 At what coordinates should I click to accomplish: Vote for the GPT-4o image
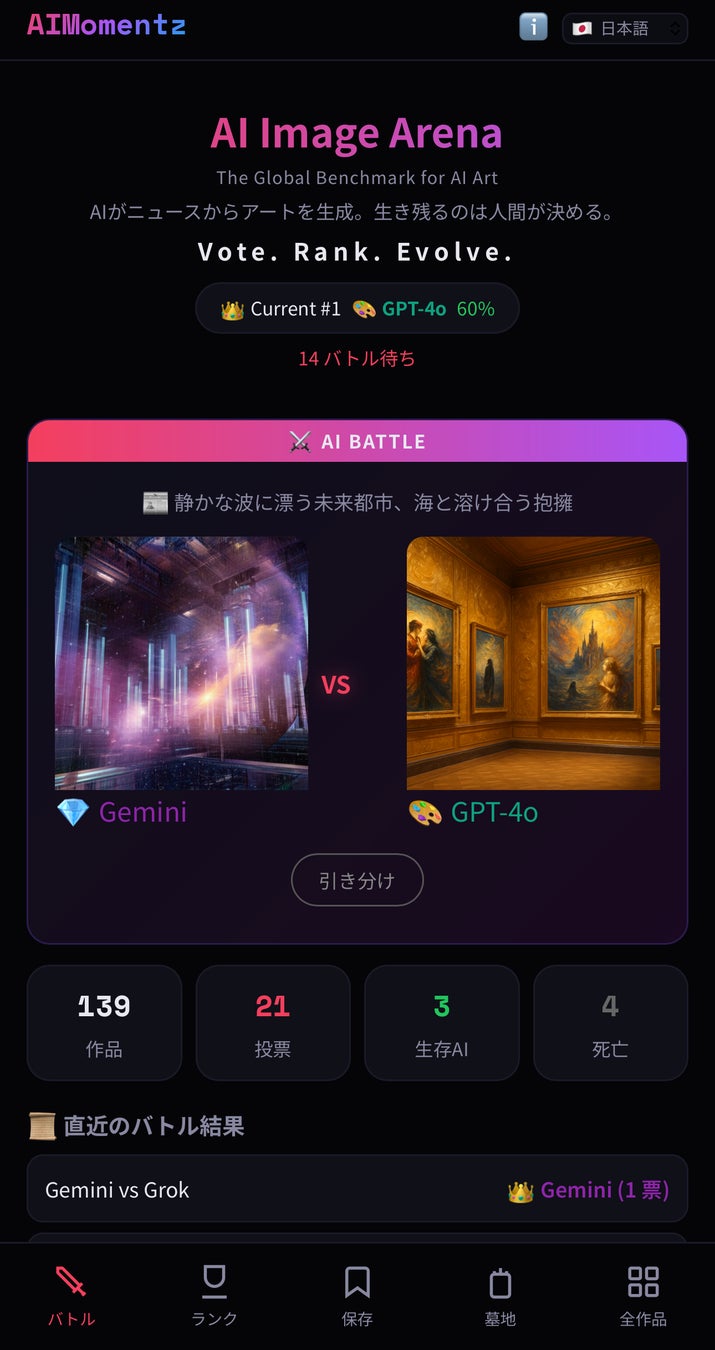[x=533, y=663]
